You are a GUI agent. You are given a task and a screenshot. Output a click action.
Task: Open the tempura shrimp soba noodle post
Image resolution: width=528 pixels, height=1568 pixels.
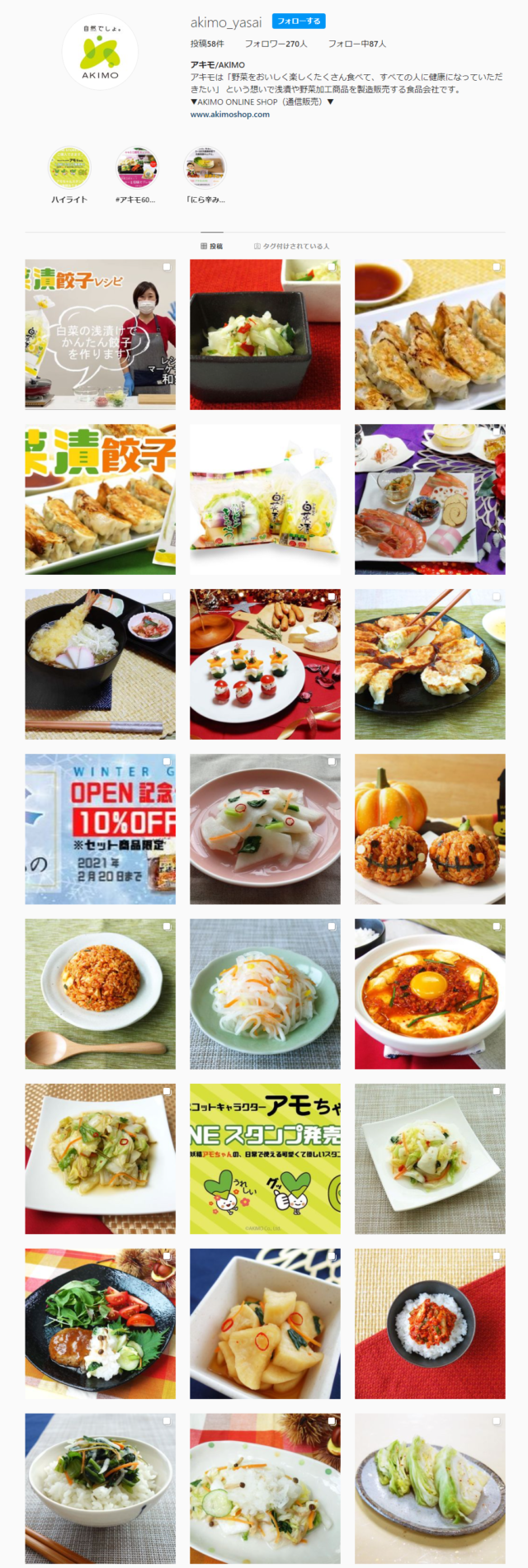[100, 664]
